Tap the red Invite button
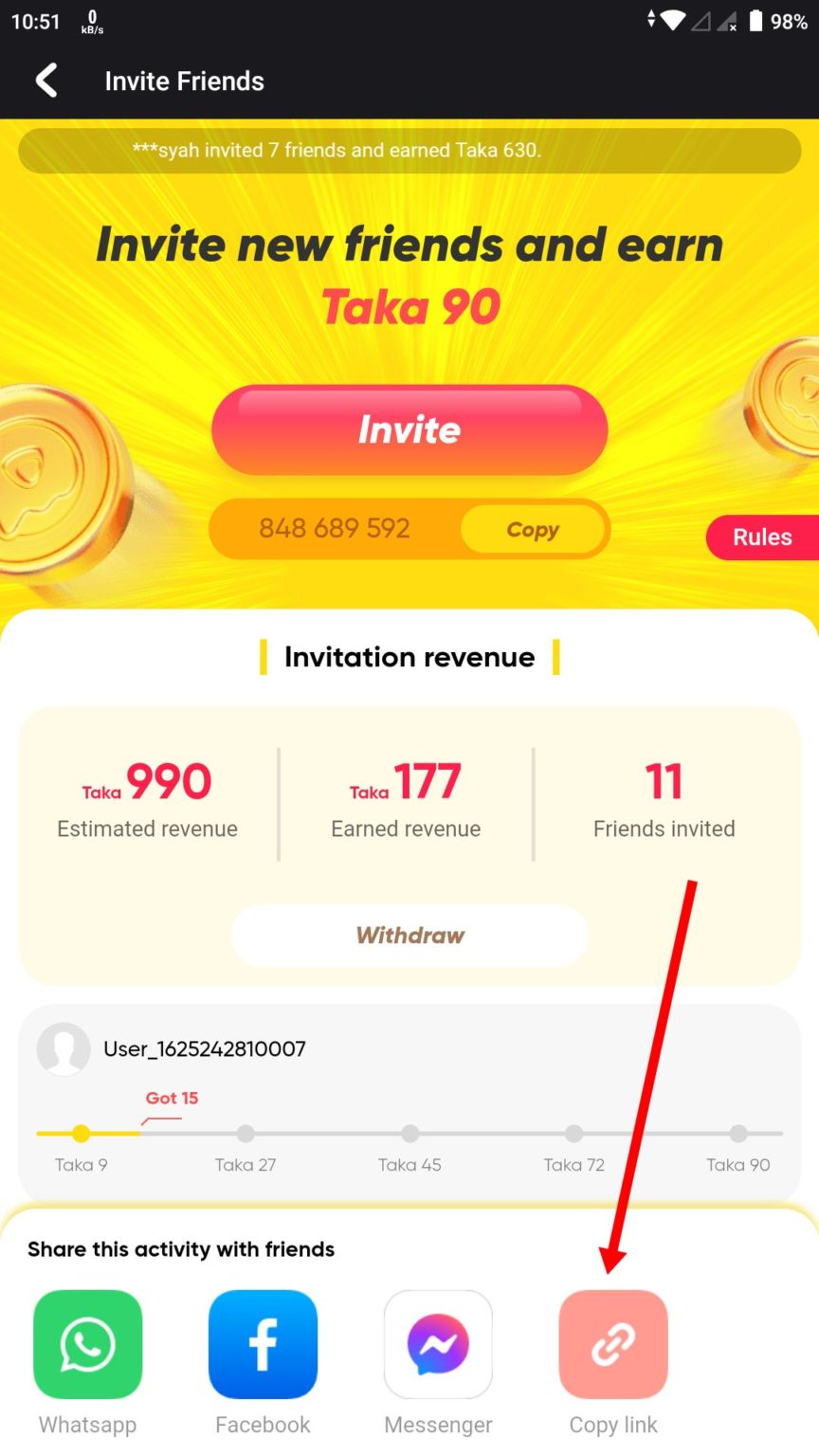The image size is (819, 1456). point(409,430)
